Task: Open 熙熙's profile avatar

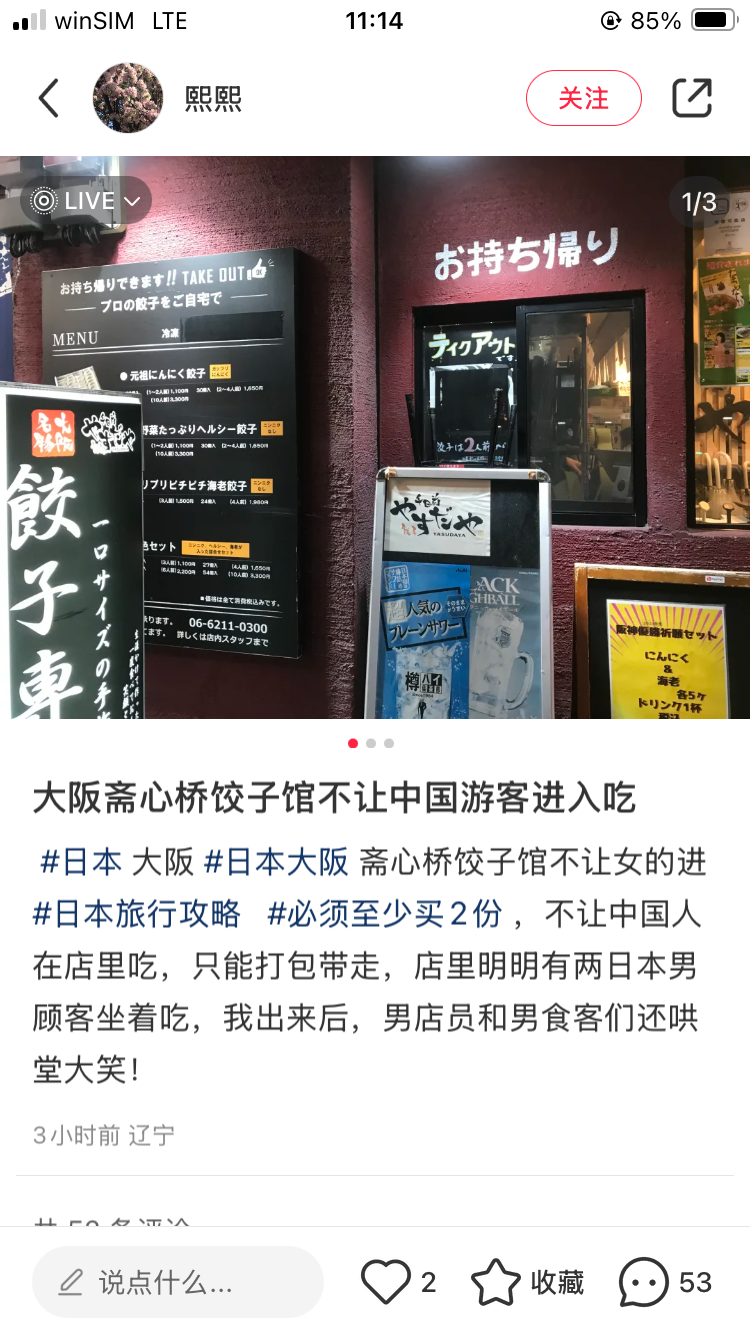Action: [128, 98]
